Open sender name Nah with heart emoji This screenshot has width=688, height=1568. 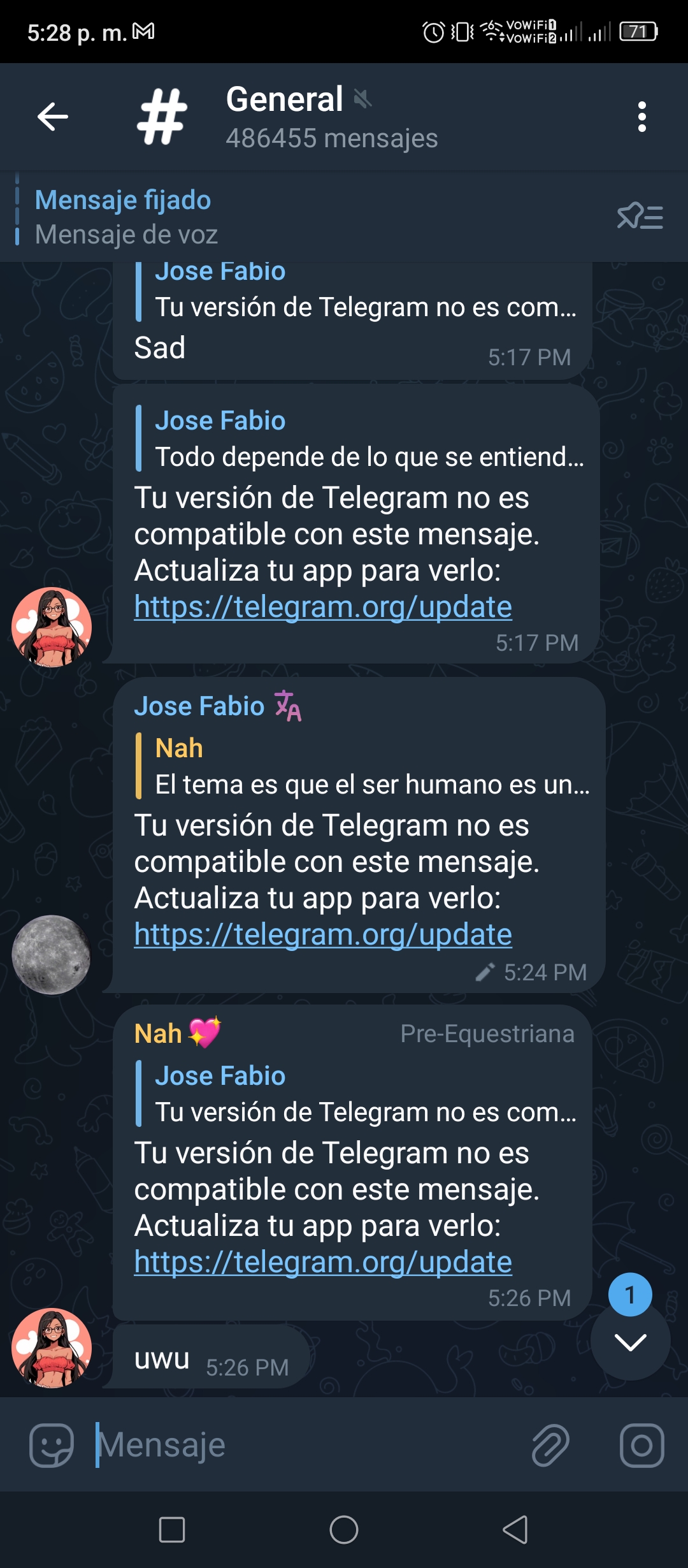178,1033
